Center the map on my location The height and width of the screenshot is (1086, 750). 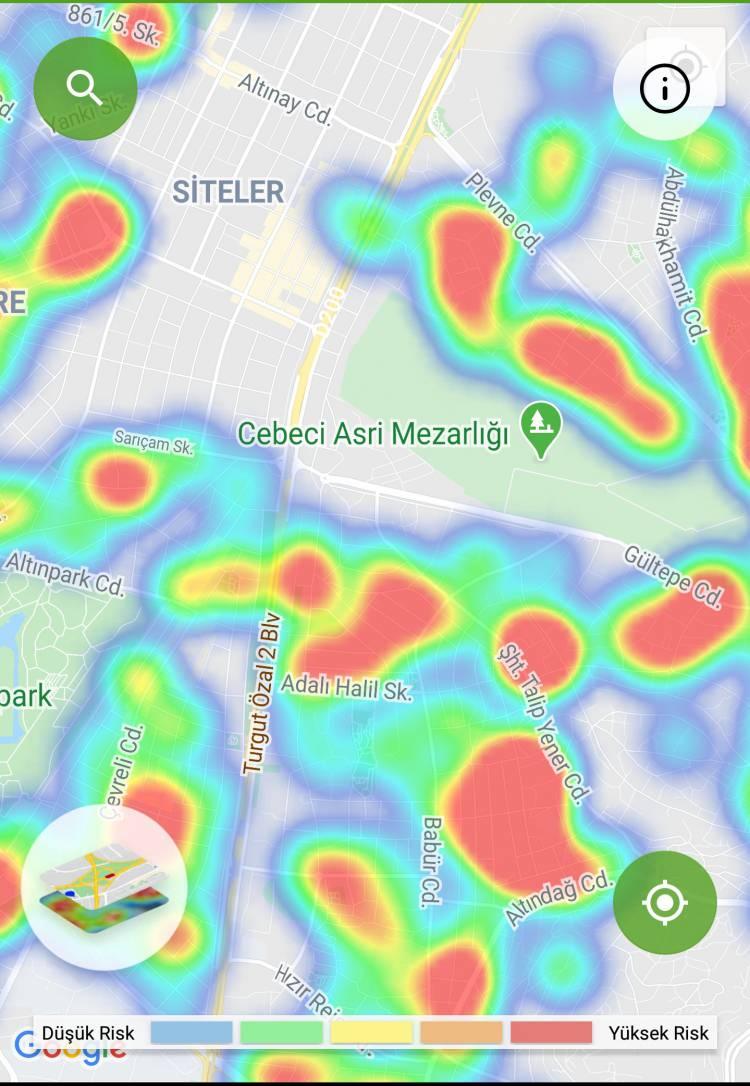(665, 902)
